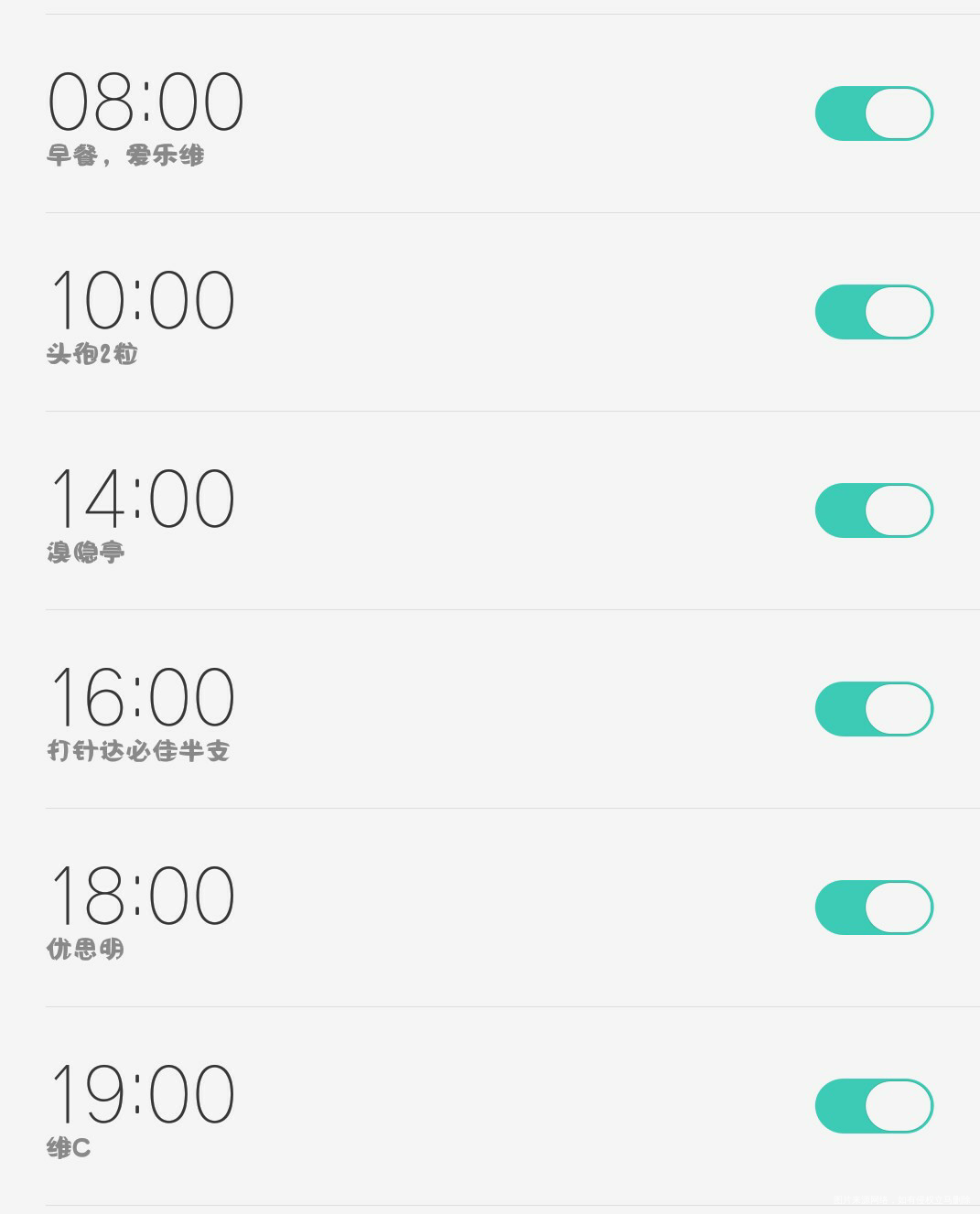Turn off the 18:00 alarm
Screen dimensions: 980x1214
(x=874, y=908)
